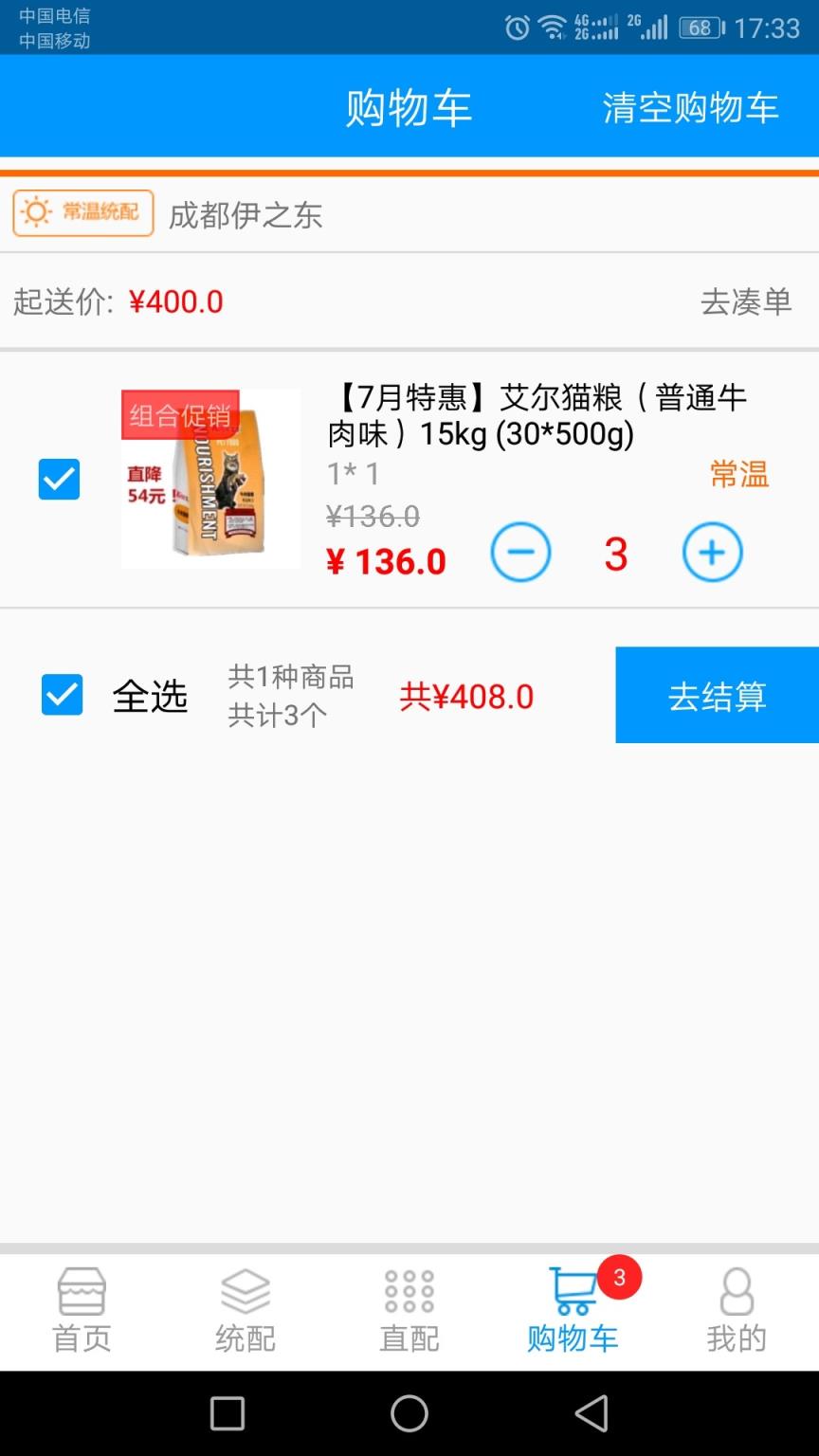This screenshot has height=1456, width=819.
Task: Toggle the 全选 select-all checkbox
Action: click(x=62, y=695)
